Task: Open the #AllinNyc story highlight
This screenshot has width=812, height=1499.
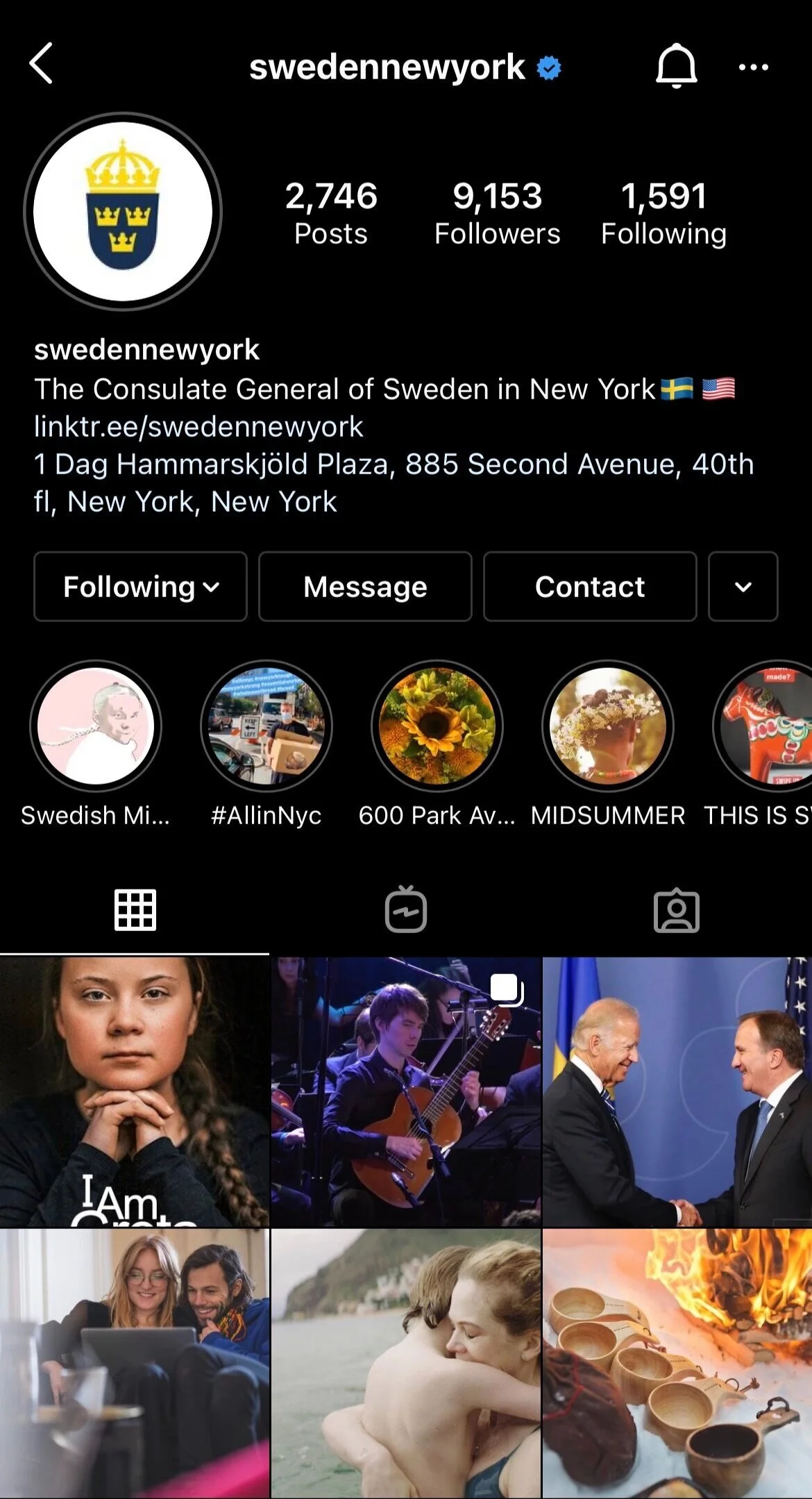Action: click(x=267, y=726)
